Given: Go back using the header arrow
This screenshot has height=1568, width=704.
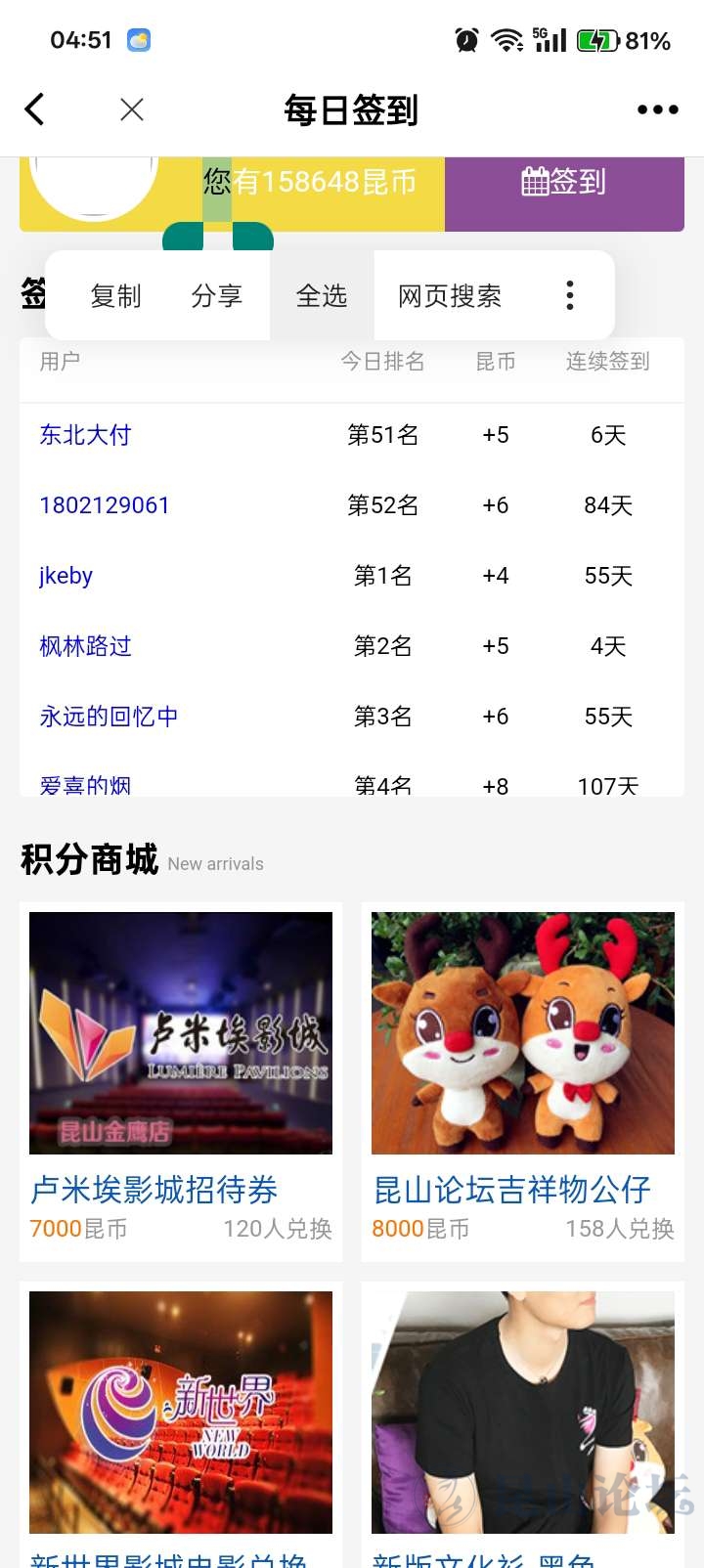Looking at the screenshot, I should [35, 109].
